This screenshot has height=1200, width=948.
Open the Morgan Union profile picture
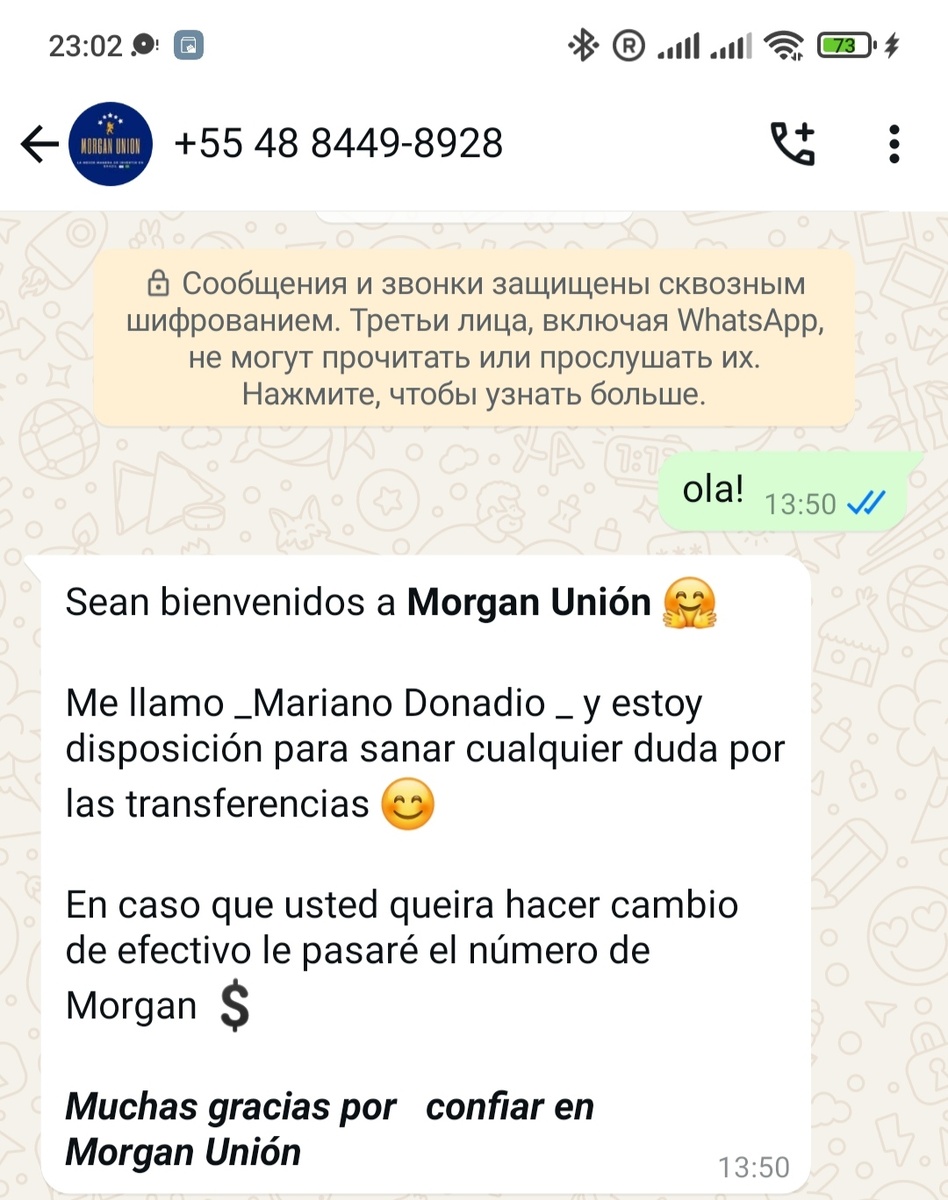pos(111,145)
